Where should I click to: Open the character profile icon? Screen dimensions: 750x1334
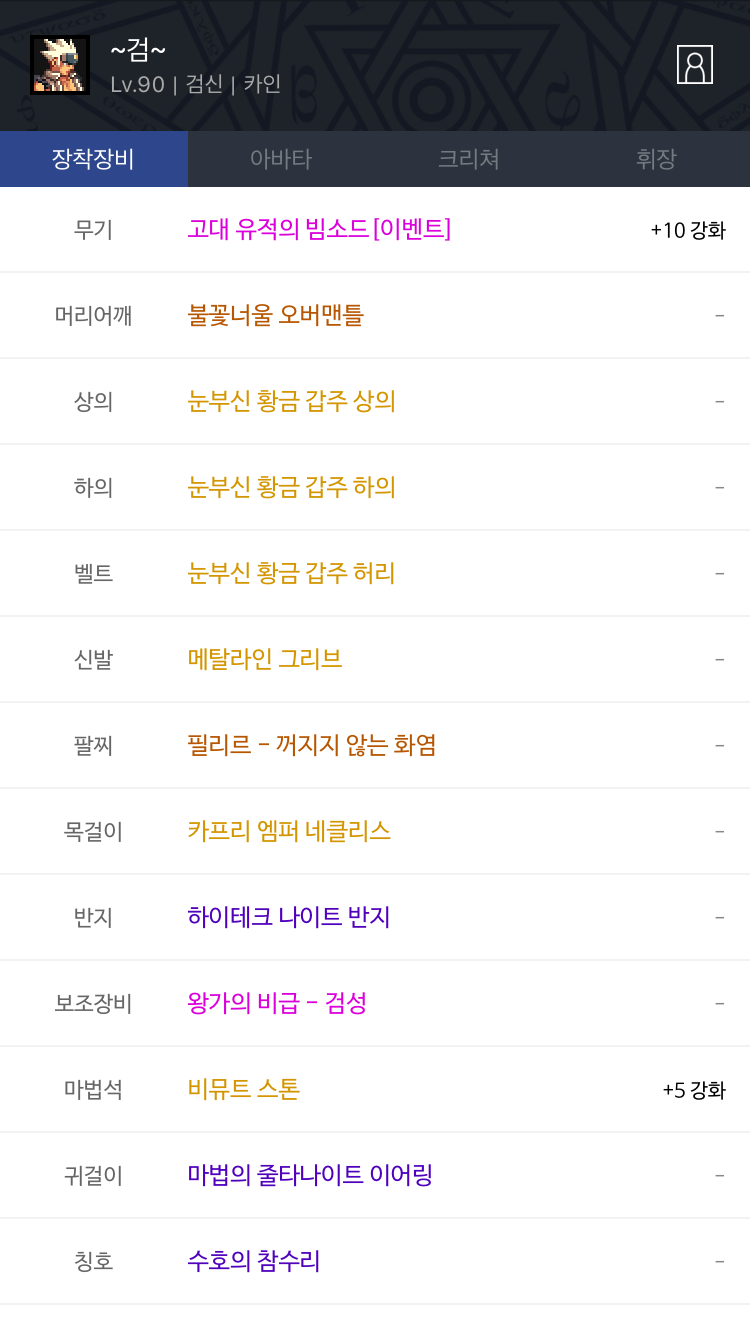coord(694,65)
